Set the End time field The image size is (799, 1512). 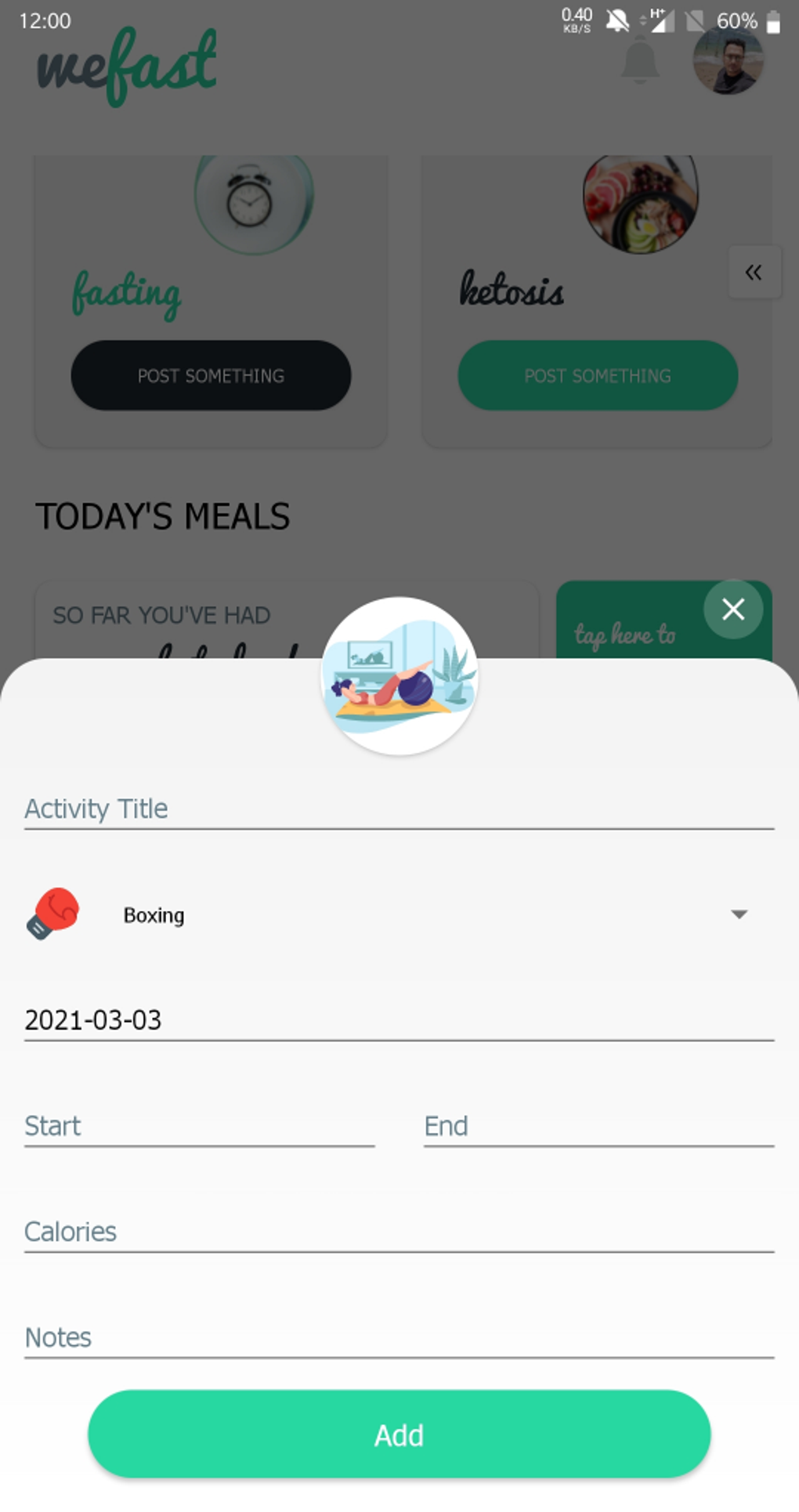click(x=598, y=1126)
